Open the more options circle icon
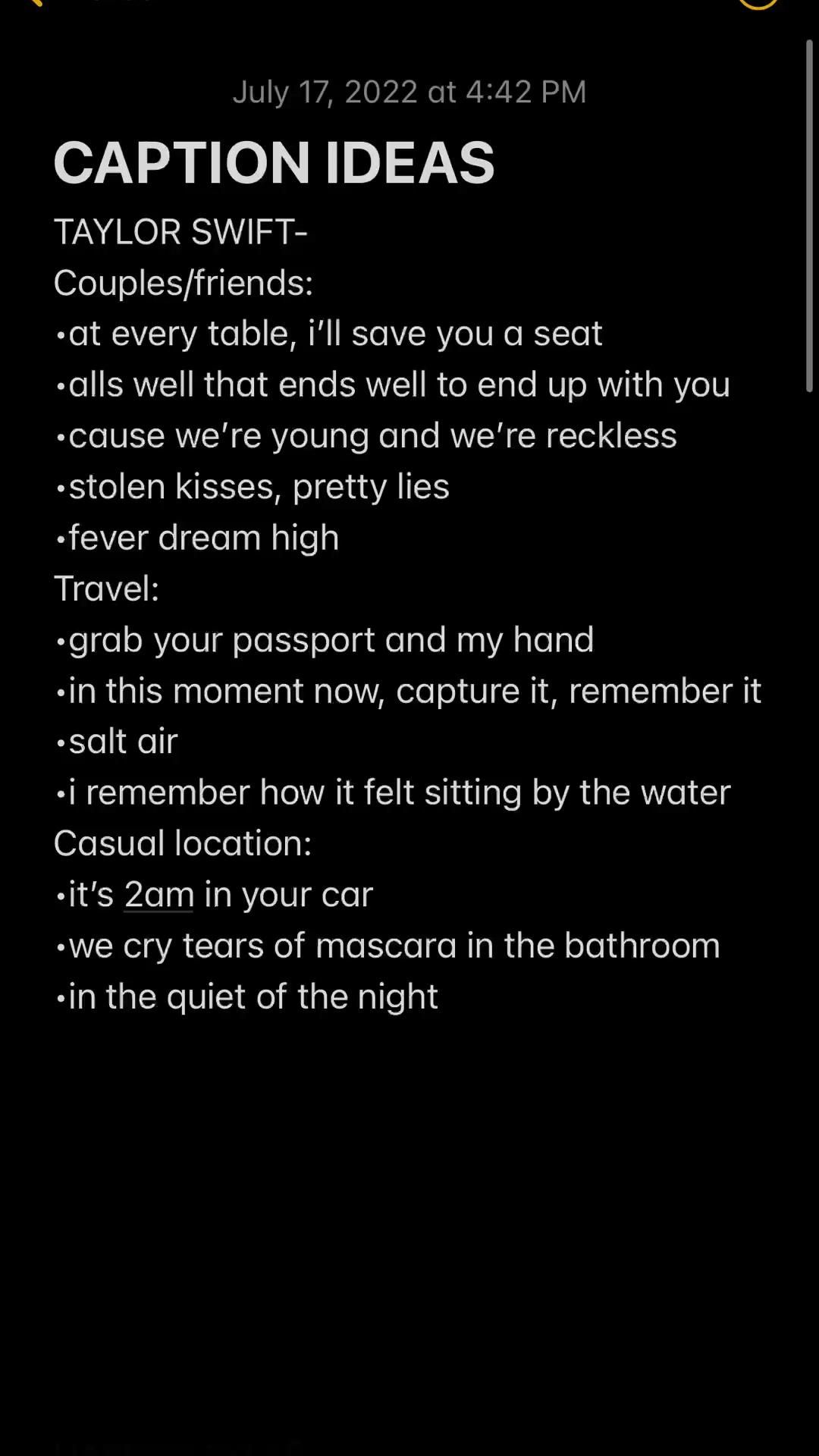 click(758, 2)
